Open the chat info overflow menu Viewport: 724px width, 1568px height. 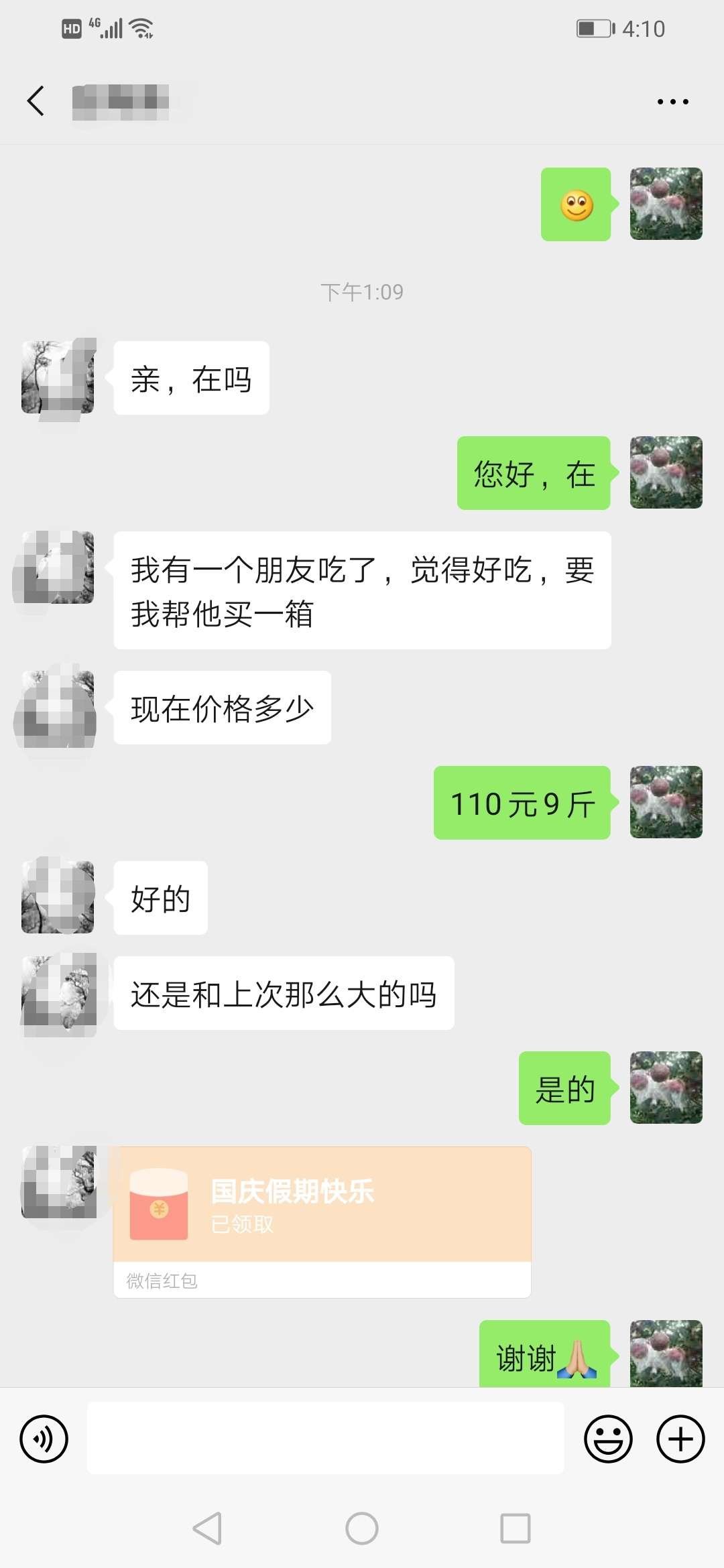[x=672, y=102]
